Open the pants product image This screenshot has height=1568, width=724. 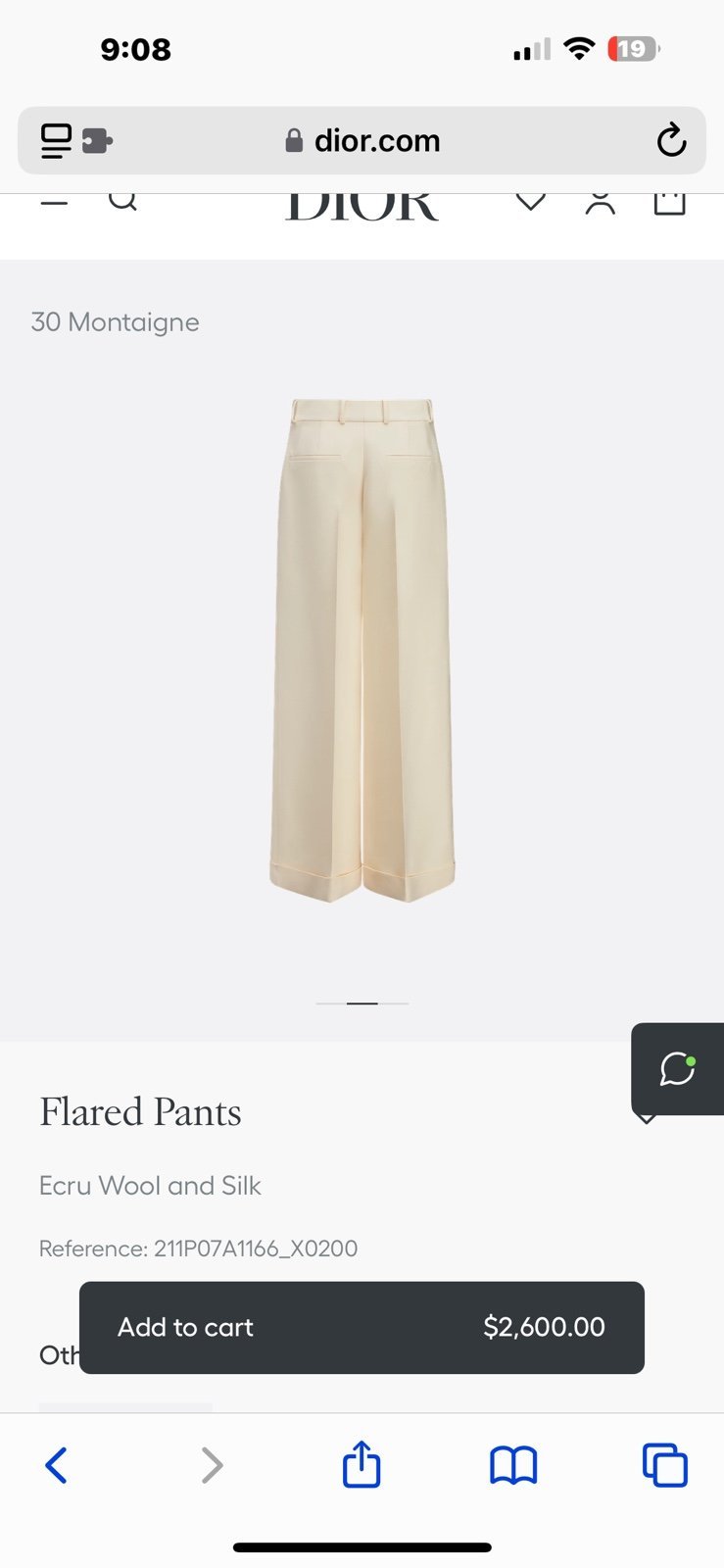(x=362, y=650)
